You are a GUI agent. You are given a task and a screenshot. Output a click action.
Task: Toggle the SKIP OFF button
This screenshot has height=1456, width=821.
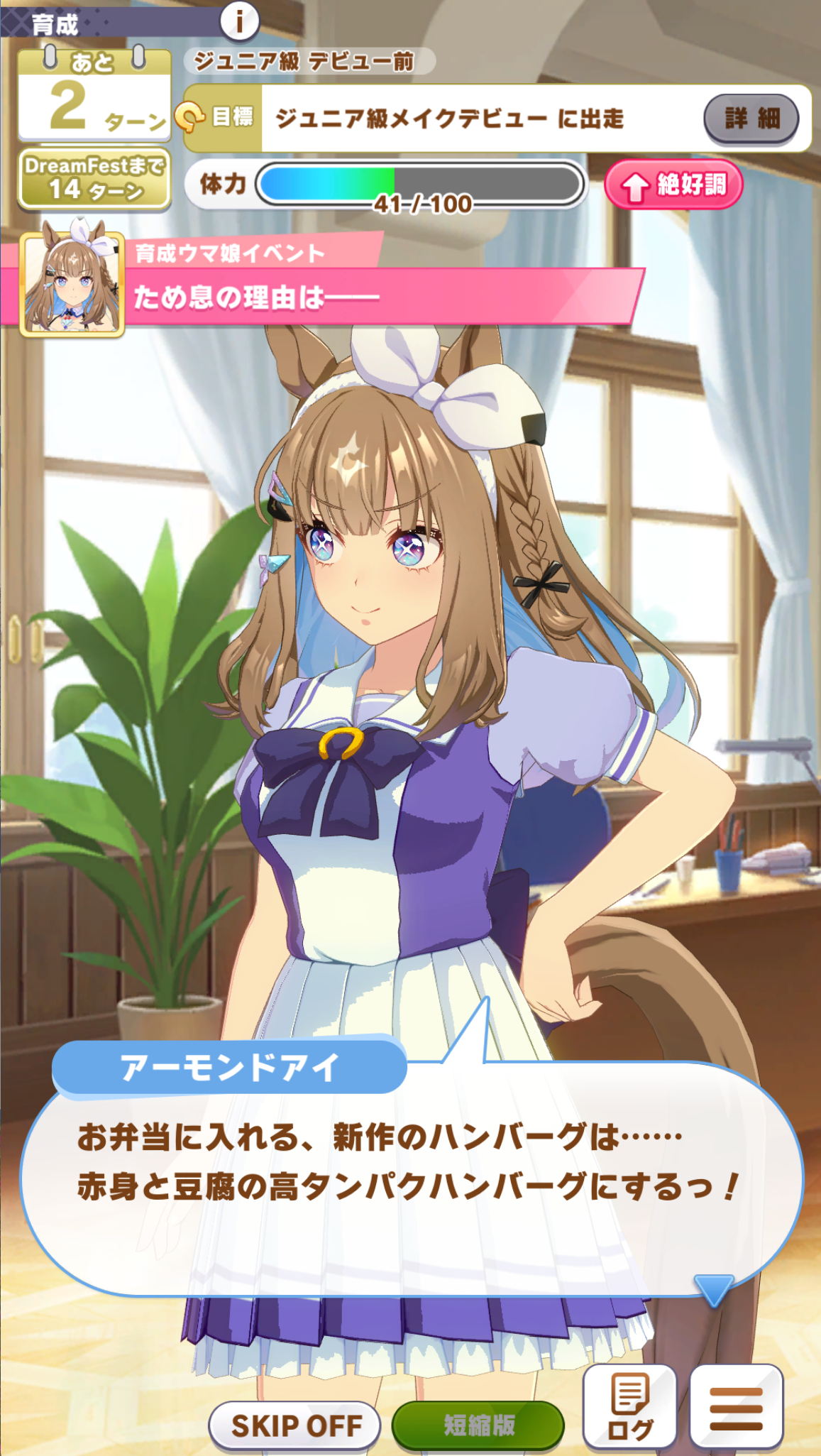coord(296,1425)
